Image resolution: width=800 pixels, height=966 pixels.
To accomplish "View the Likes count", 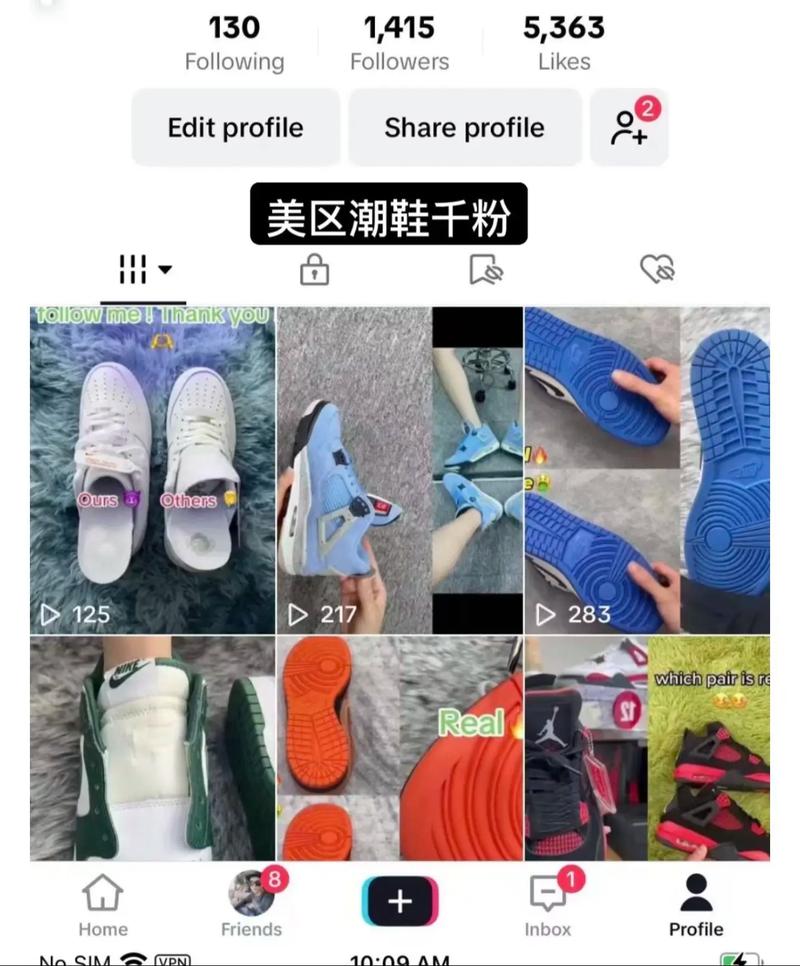I will 563,40.
